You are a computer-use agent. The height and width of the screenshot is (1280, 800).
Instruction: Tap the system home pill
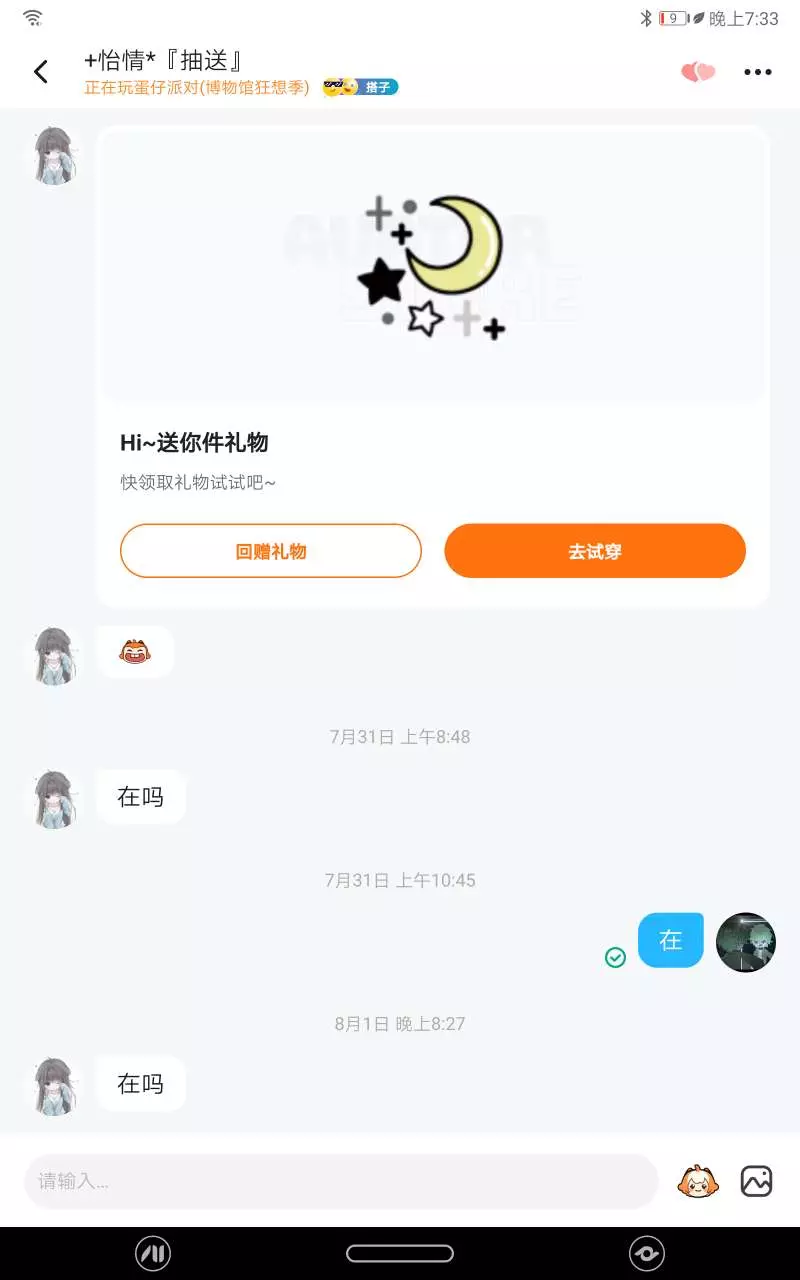tap(400, 1253)
